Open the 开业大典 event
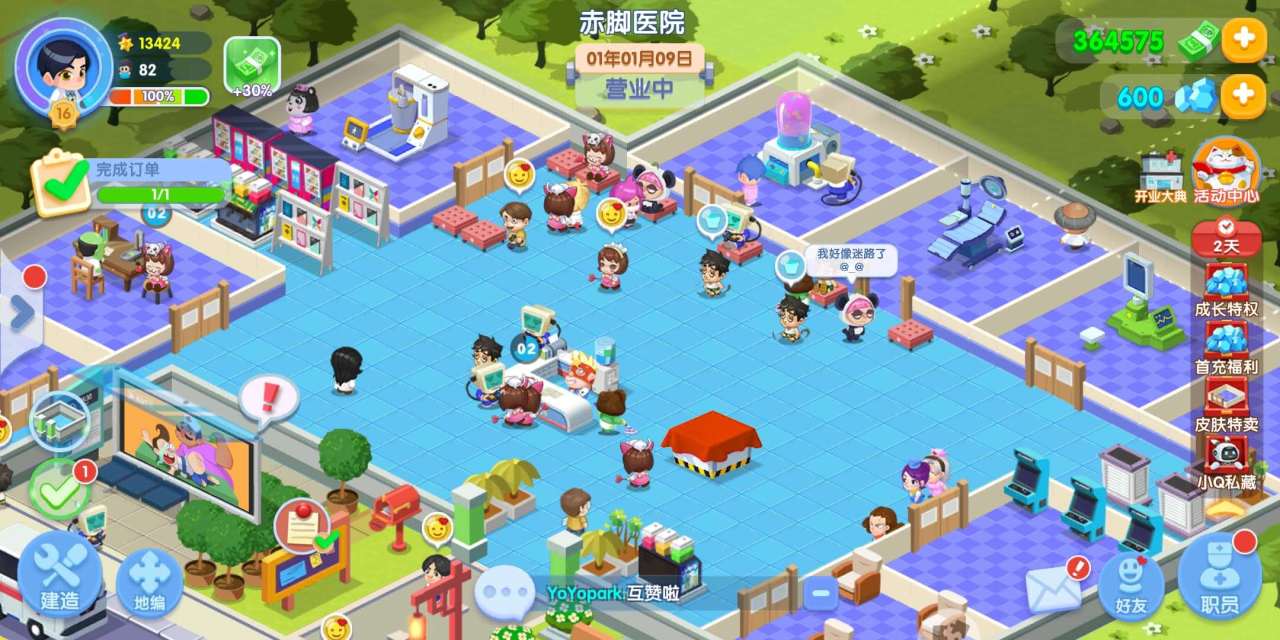Image resolution: width=1280 pixels, height=640 pixels. coord(1160,177)
